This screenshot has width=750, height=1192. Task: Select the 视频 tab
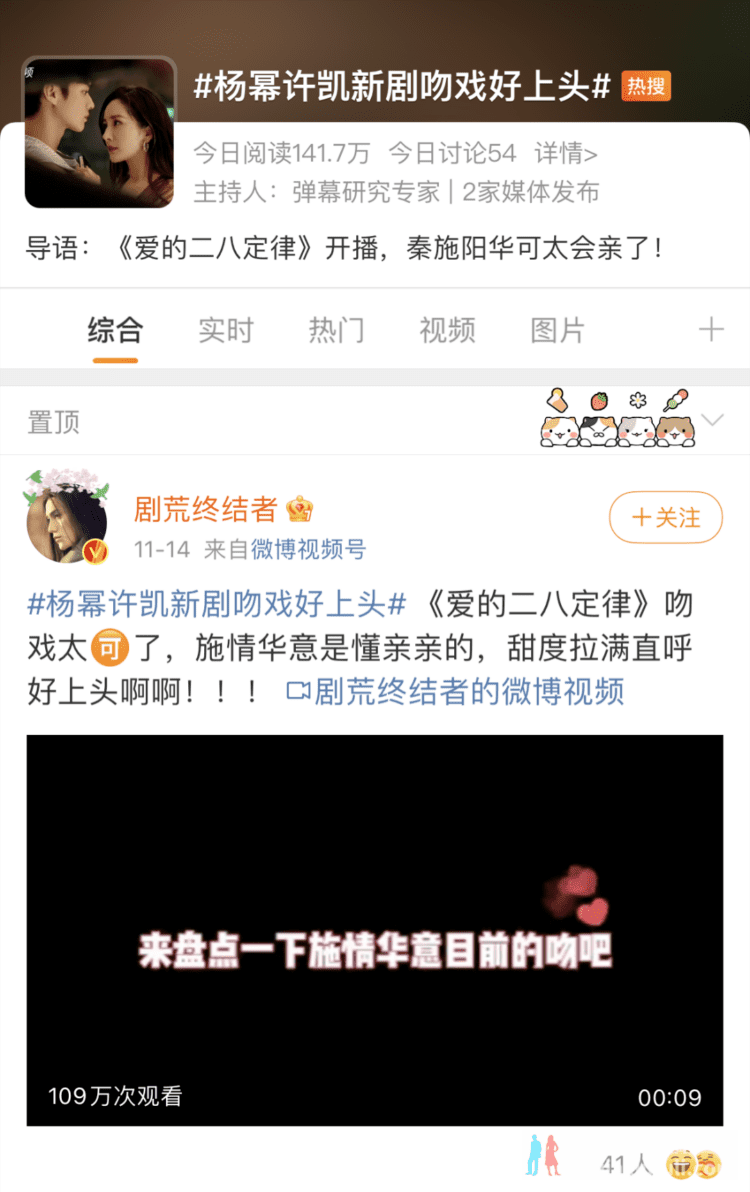[x=447, y=331]
